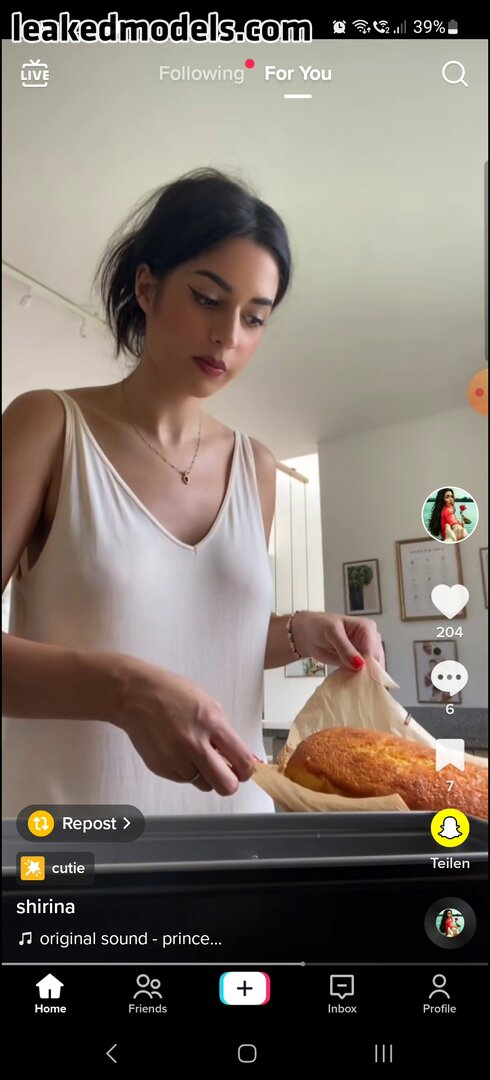Like this video with the heart
The image size is (490, 1080).
[x=449, y=601]
